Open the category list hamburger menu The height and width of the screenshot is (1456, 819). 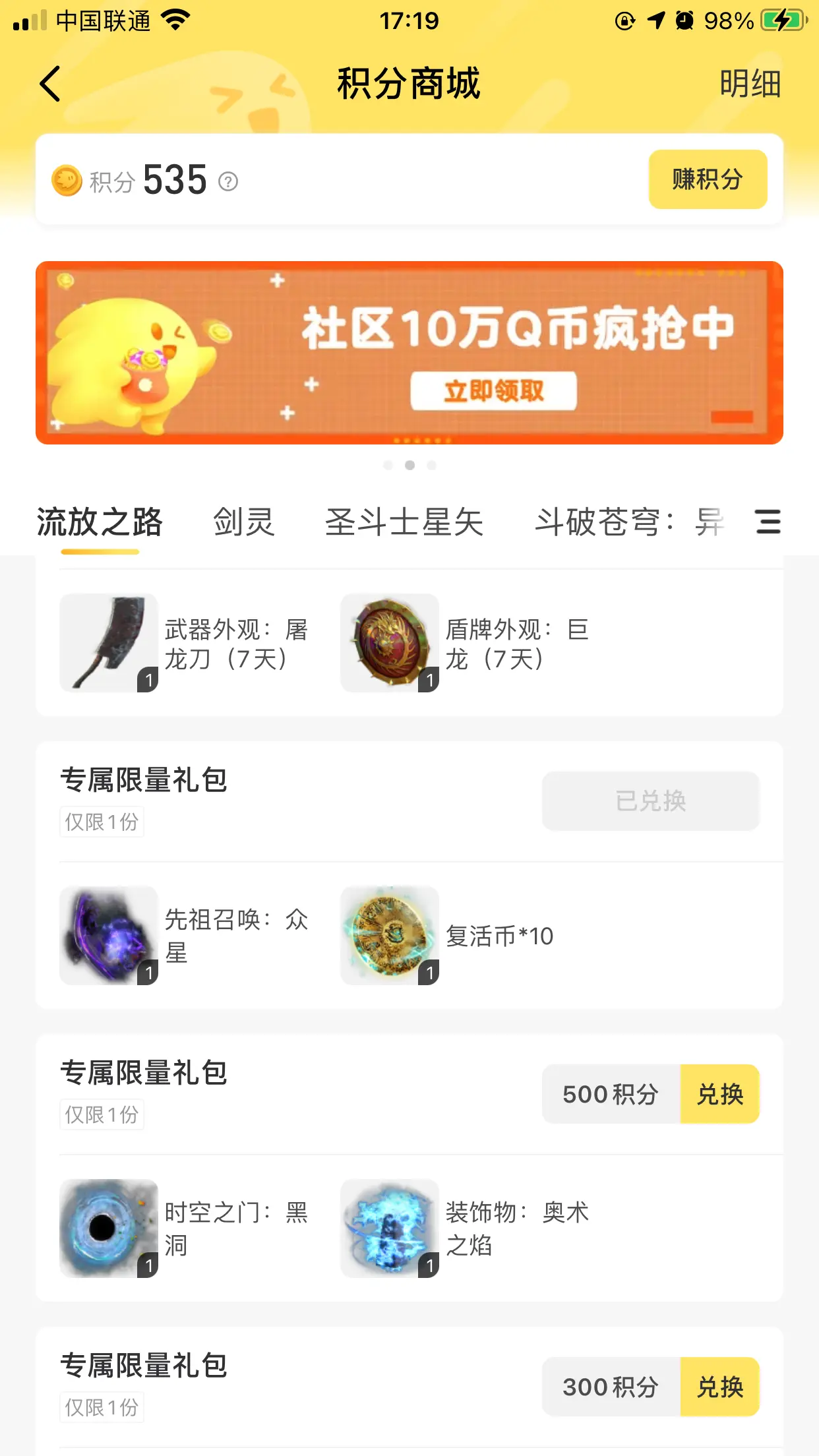tap(767, 521)
